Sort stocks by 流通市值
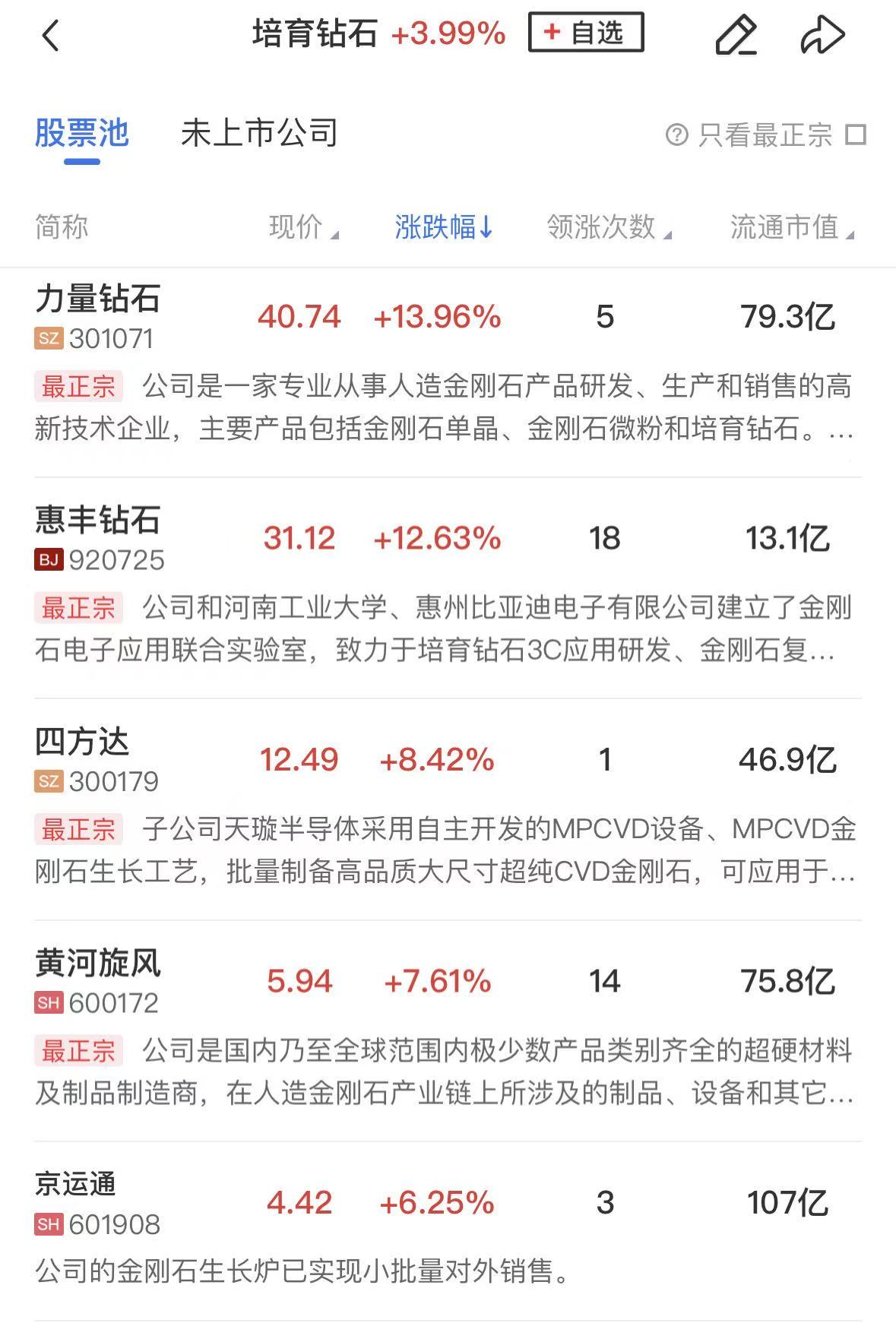896x1323 pixels. click(791, 227)
